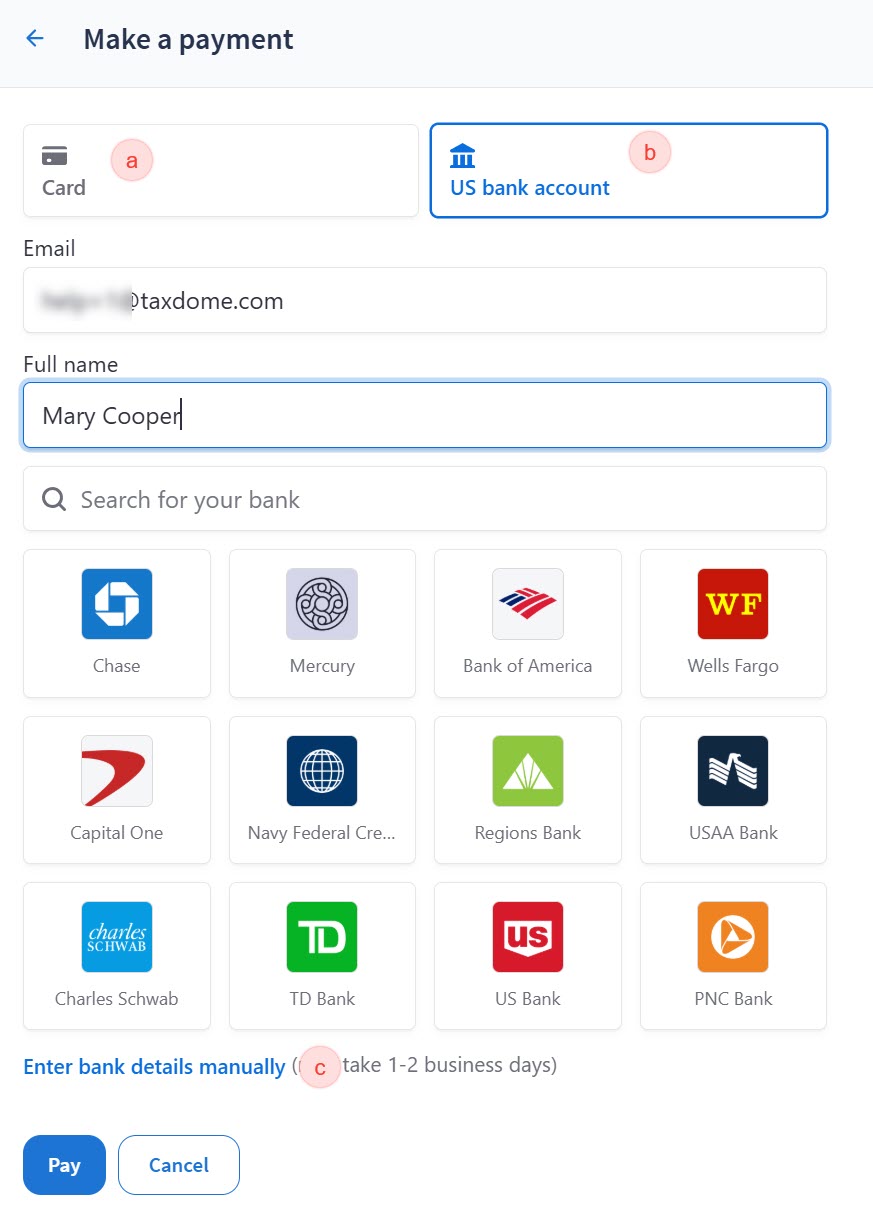Pick Charles Schwab
Image resolution: width=873 pixels, height=1216 pixels.
[117, 955]
